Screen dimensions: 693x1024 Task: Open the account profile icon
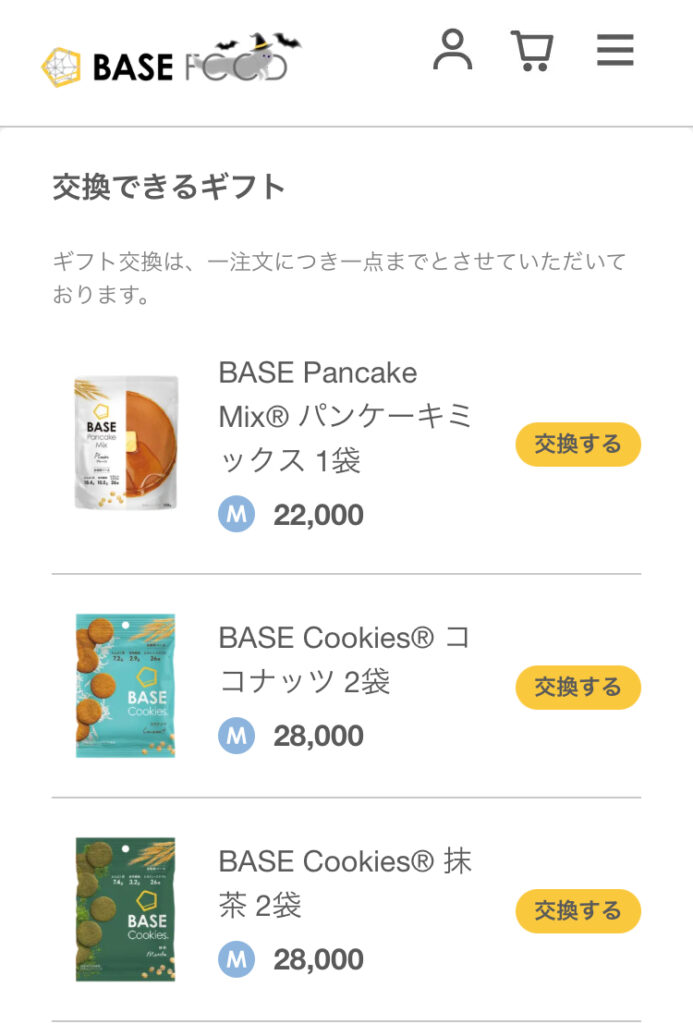pyautogui.click(x=452, y=50)
